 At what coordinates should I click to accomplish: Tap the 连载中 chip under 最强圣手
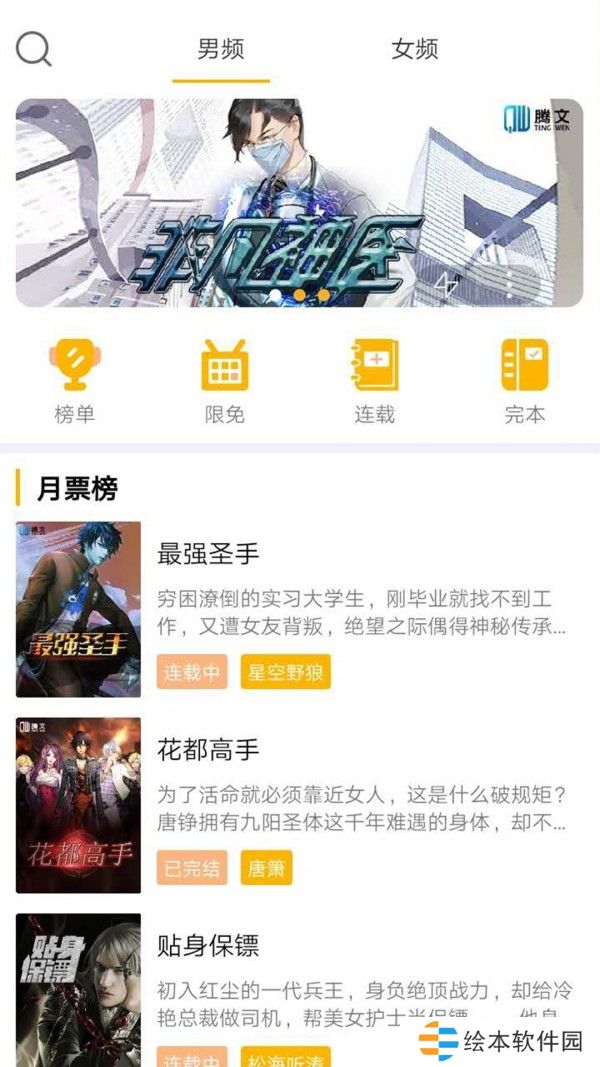191,673
